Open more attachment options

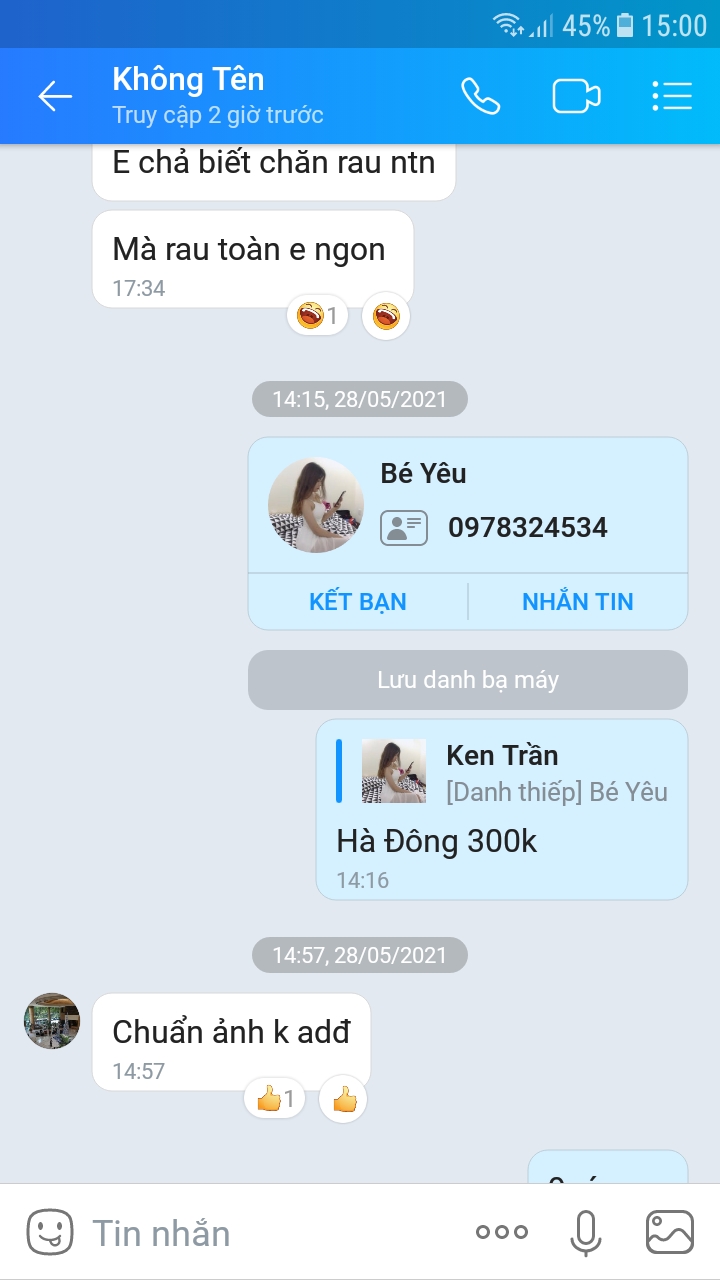click(x=501, y=1232)
